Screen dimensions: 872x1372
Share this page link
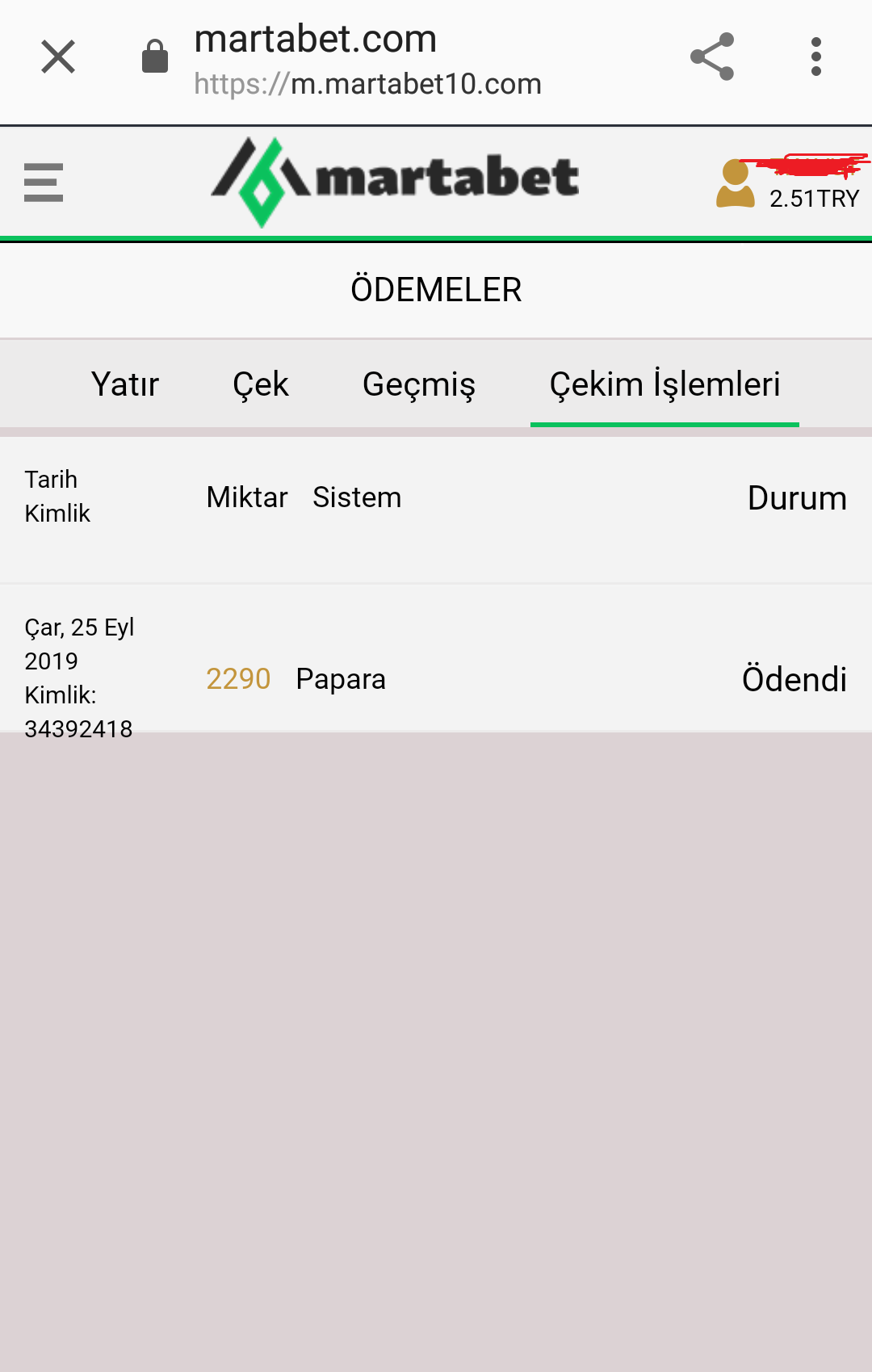coord(712,57)
